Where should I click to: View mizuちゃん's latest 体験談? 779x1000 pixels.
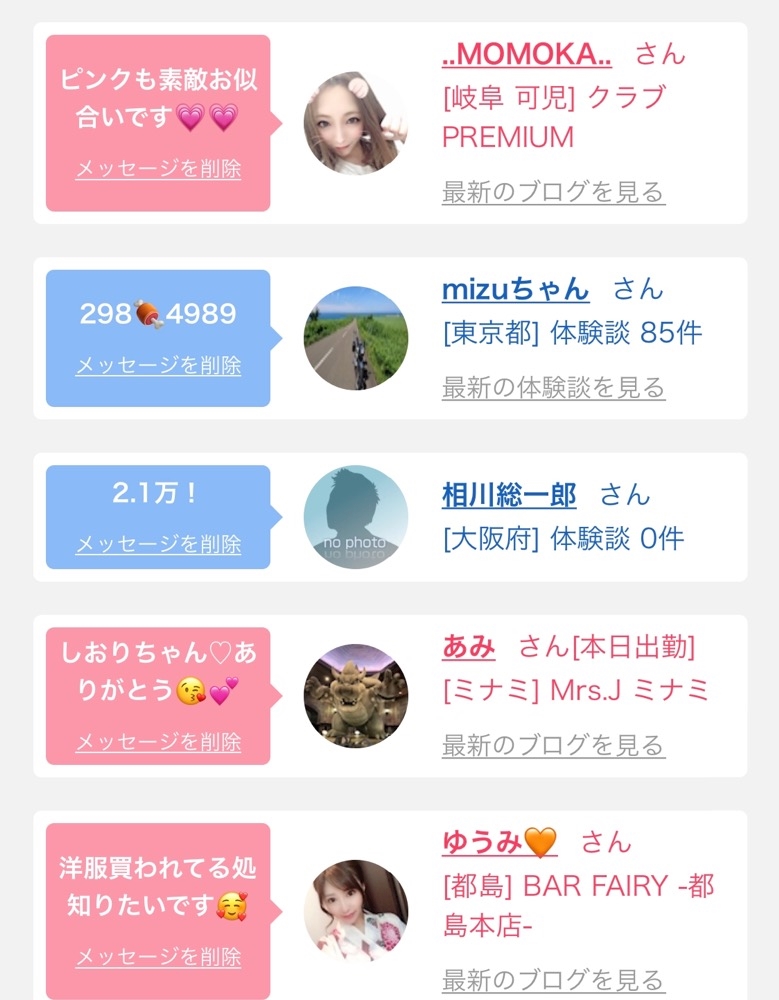[554, 388]
